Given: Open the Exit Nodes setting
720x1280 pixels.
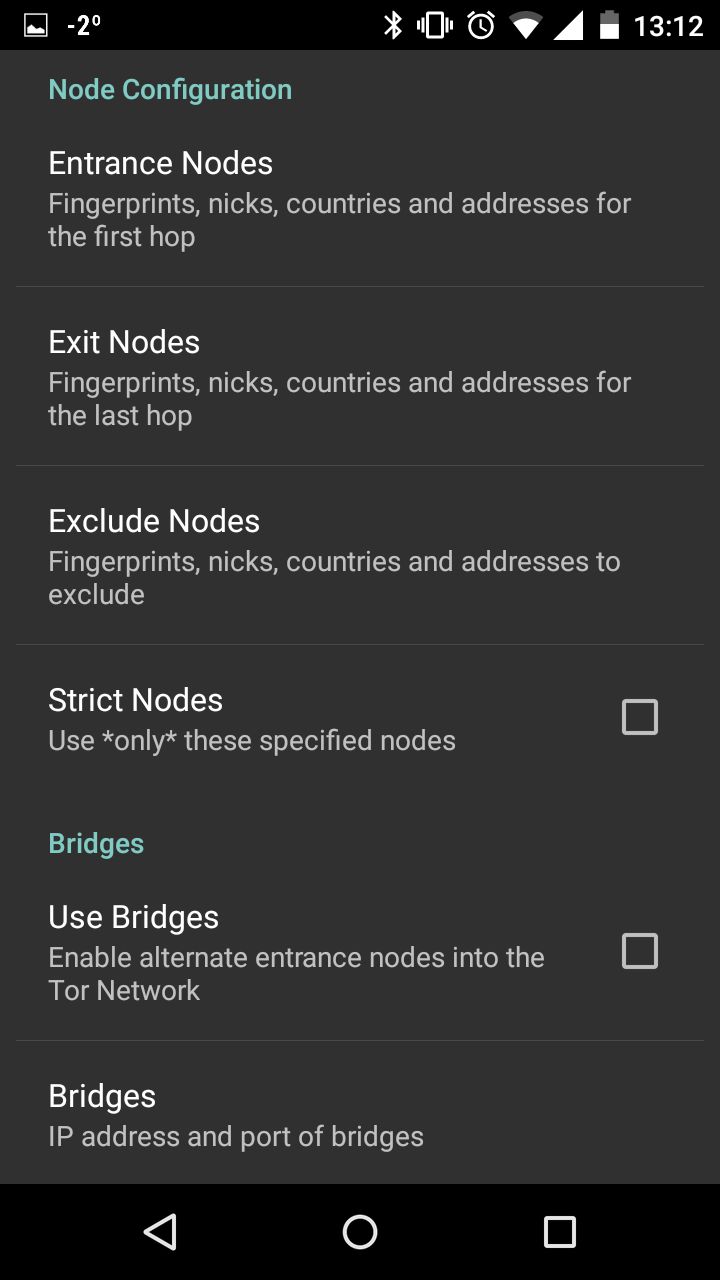Looking at the screenshot, I should 360,377.
